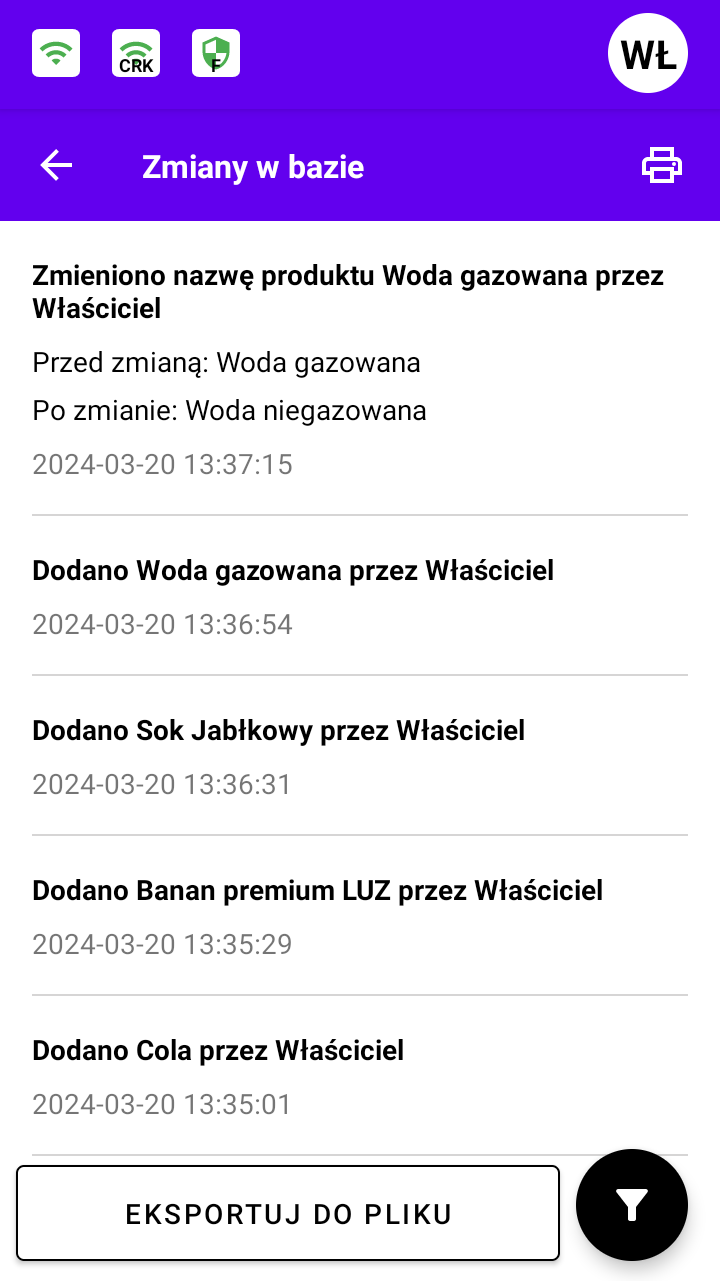
Task: Open the filter floating button
Action: point(632,1205)
